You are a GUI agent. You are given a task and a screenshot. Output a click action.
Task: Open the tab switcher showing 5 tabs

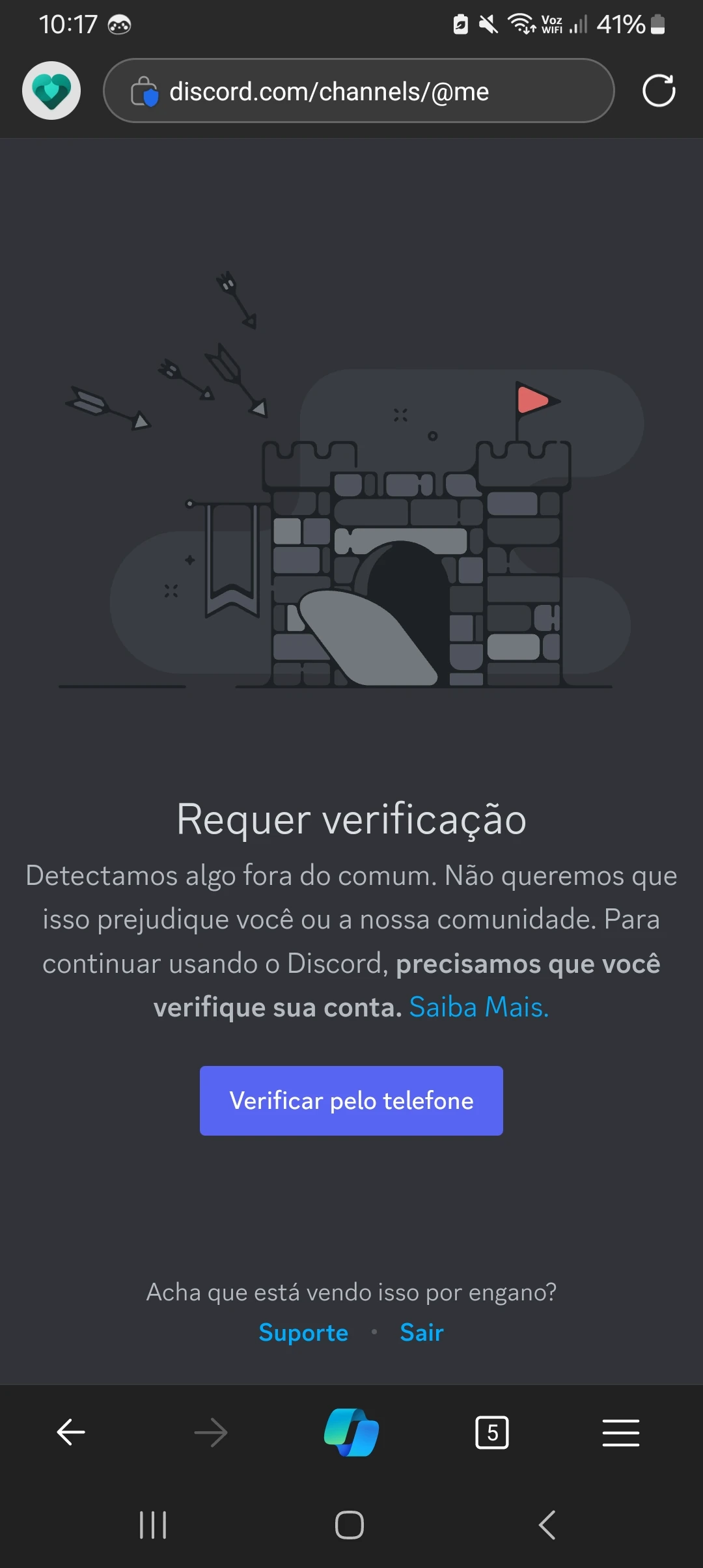point(492,1432)
